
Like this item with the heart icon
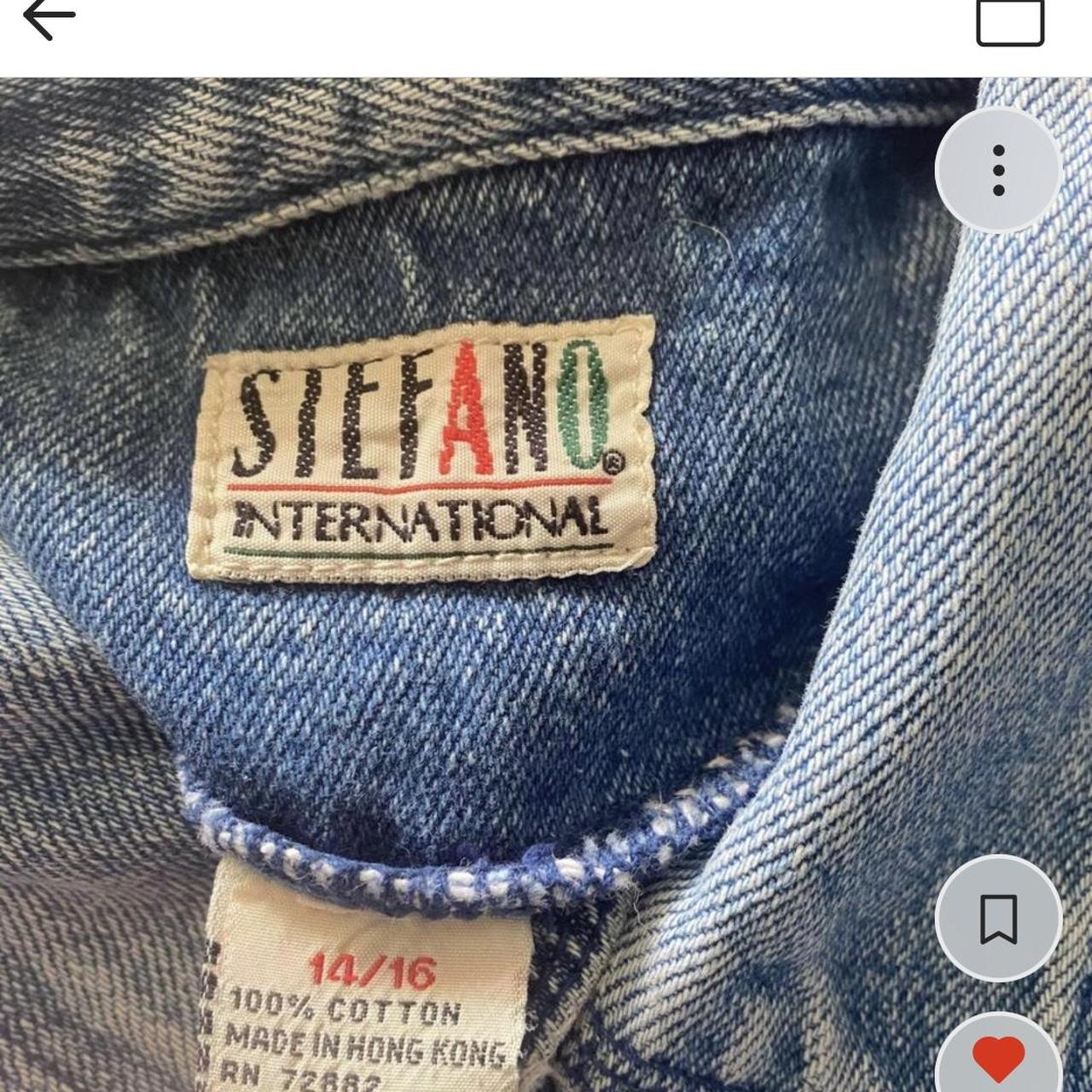click(998, 1058)
